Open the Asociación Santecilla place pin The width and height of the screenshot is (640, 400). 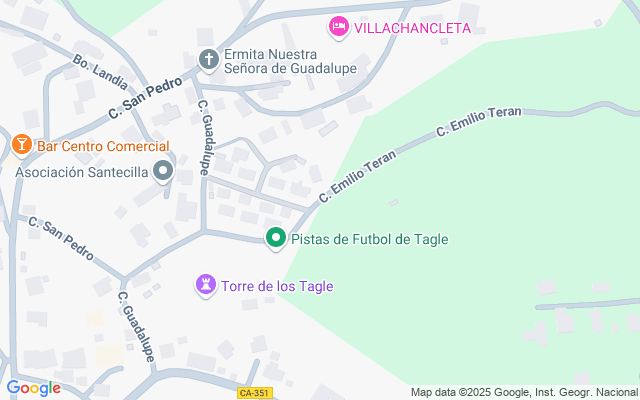coord(163,171)
